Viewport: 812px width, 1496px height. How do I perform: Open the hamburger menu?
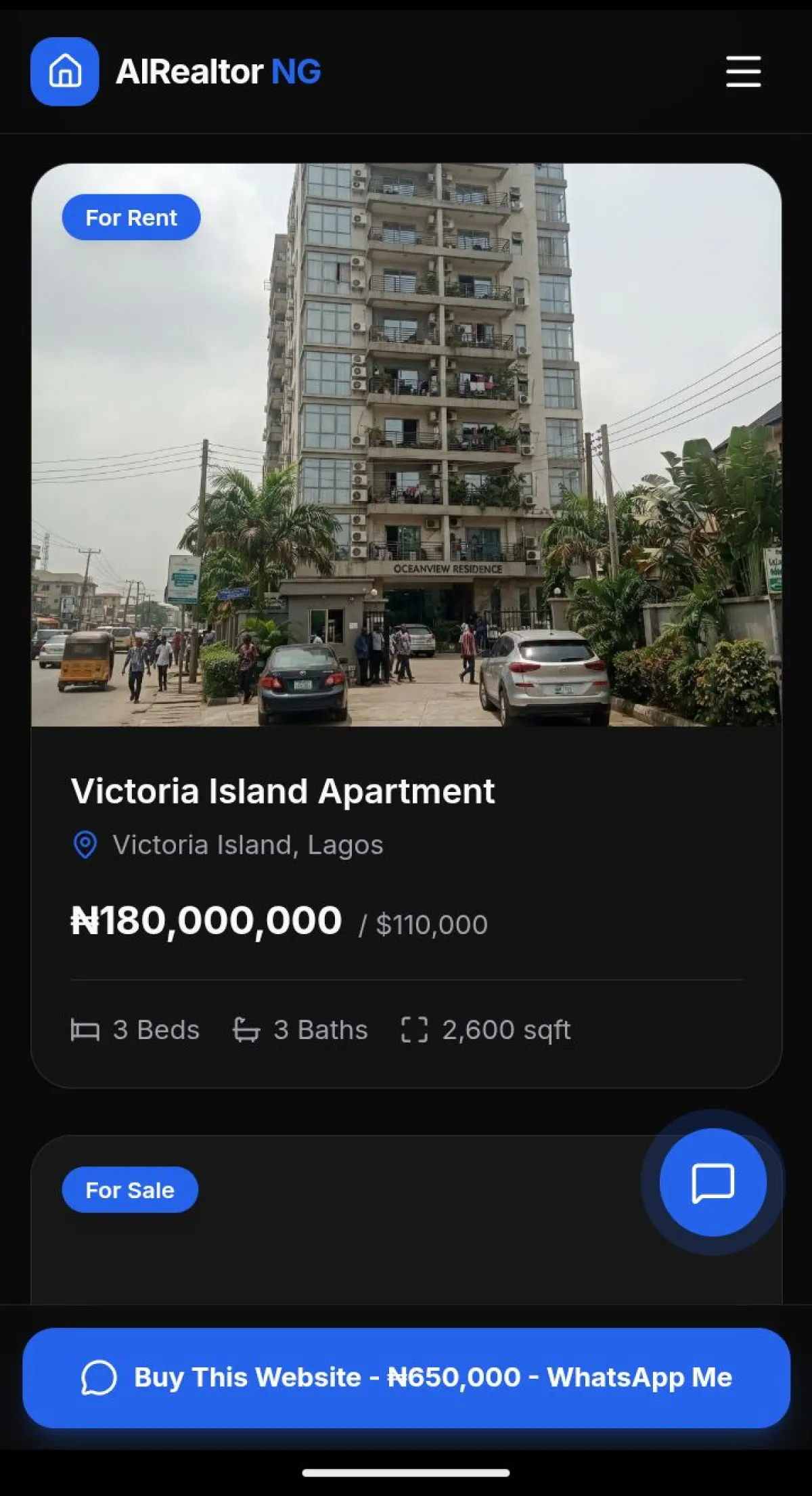point(743,72)
